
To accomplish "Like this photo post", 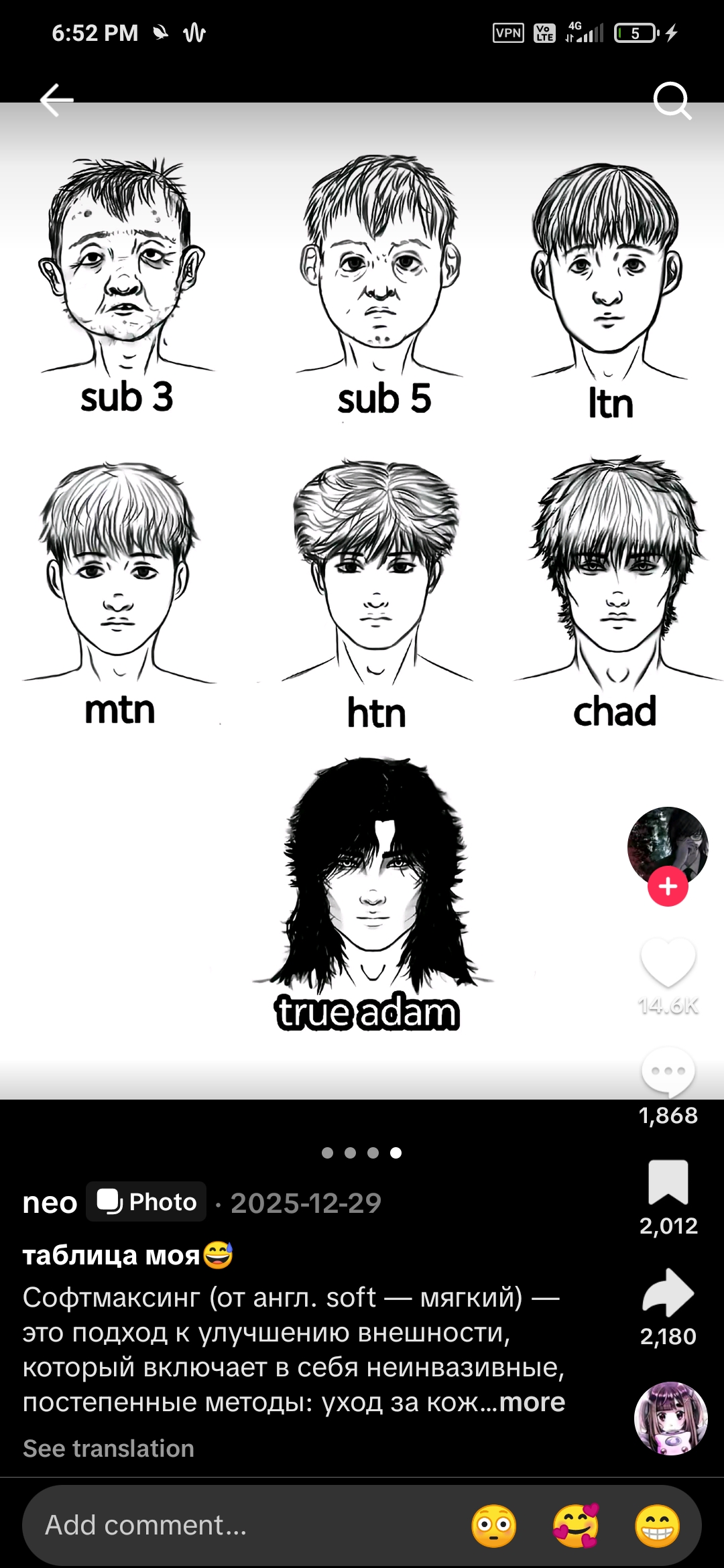I will [x=668, y=963].
